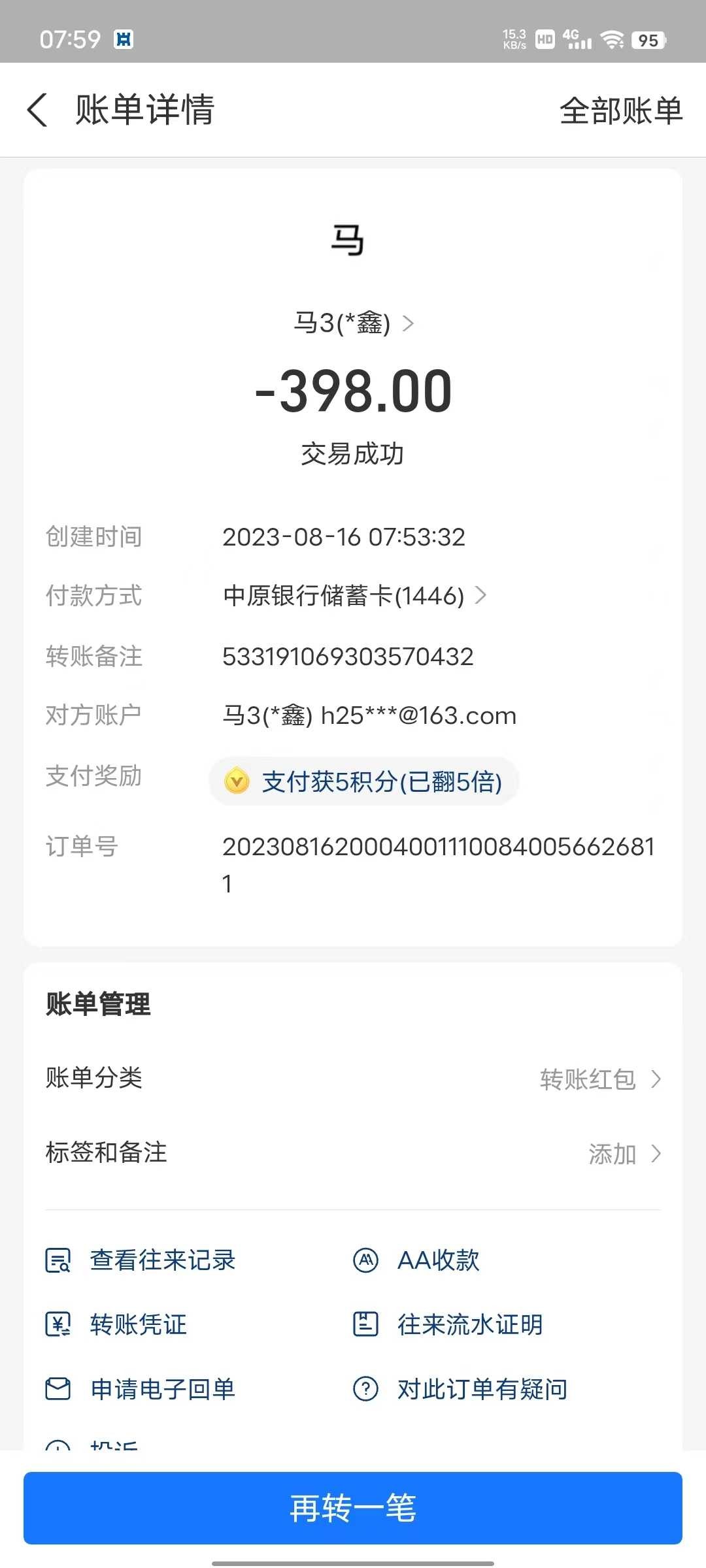Open 查看往来记录
The image size is (706, 1568).
point(162,1260)
